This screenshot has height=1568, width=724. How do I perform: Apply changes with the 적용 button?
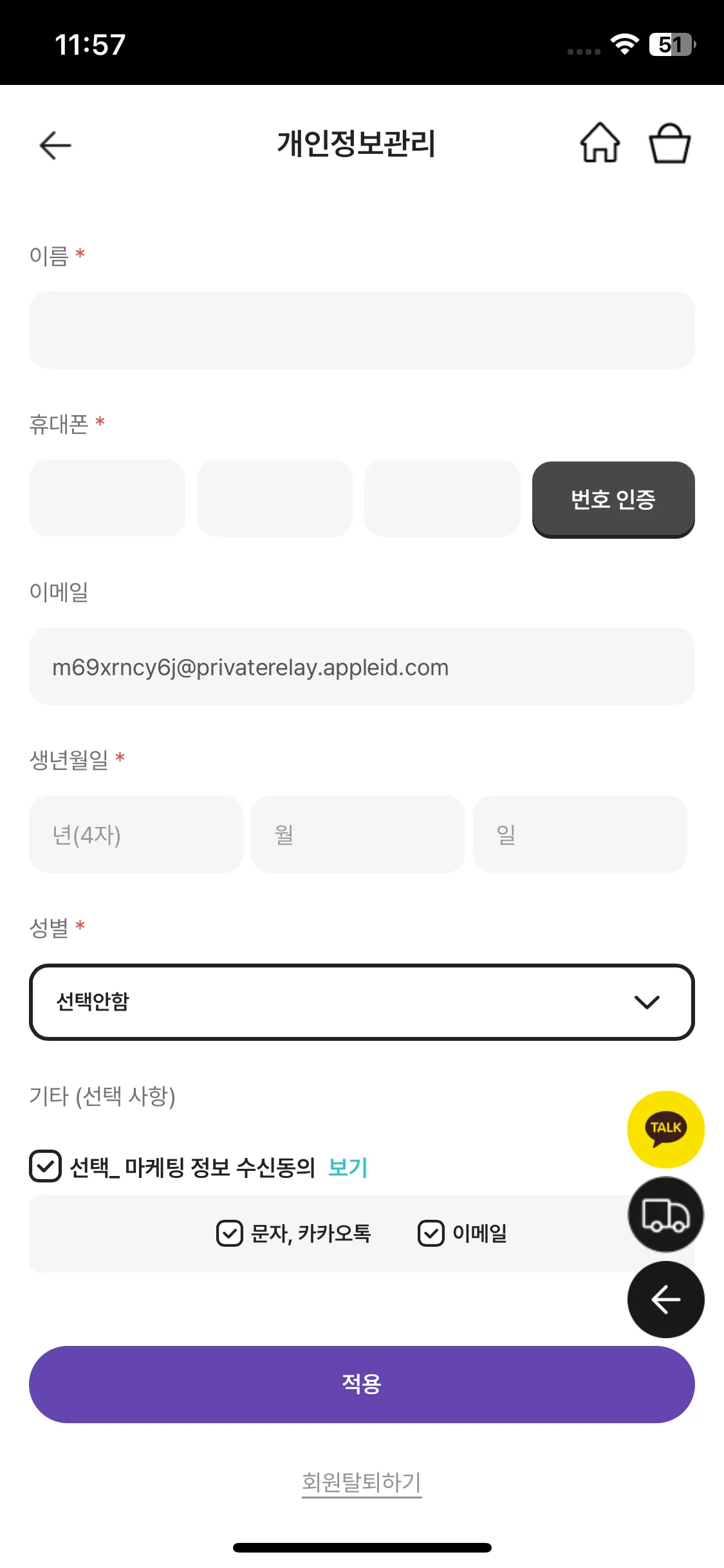362,1384
